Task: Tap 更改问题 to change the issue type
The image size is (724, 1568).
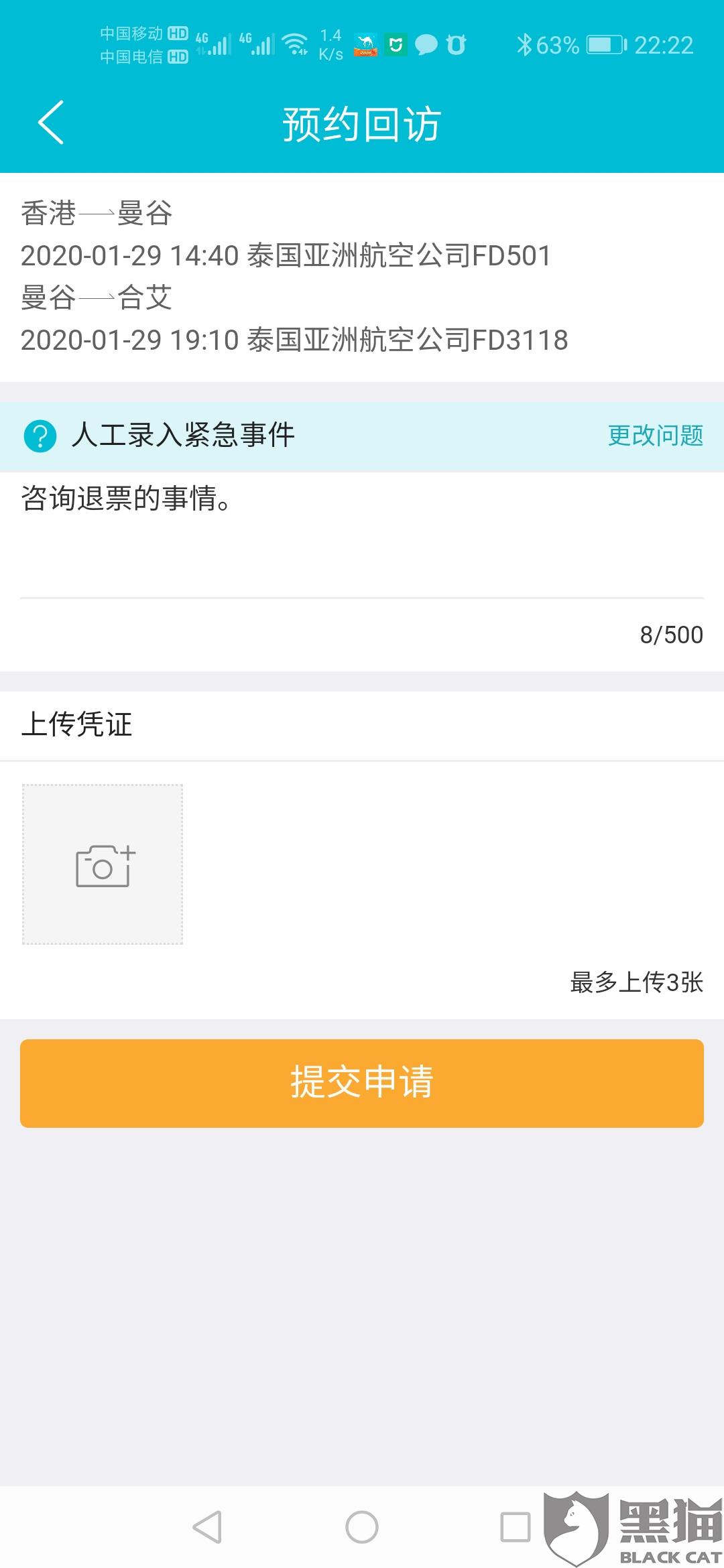Action: click(655, 436)
